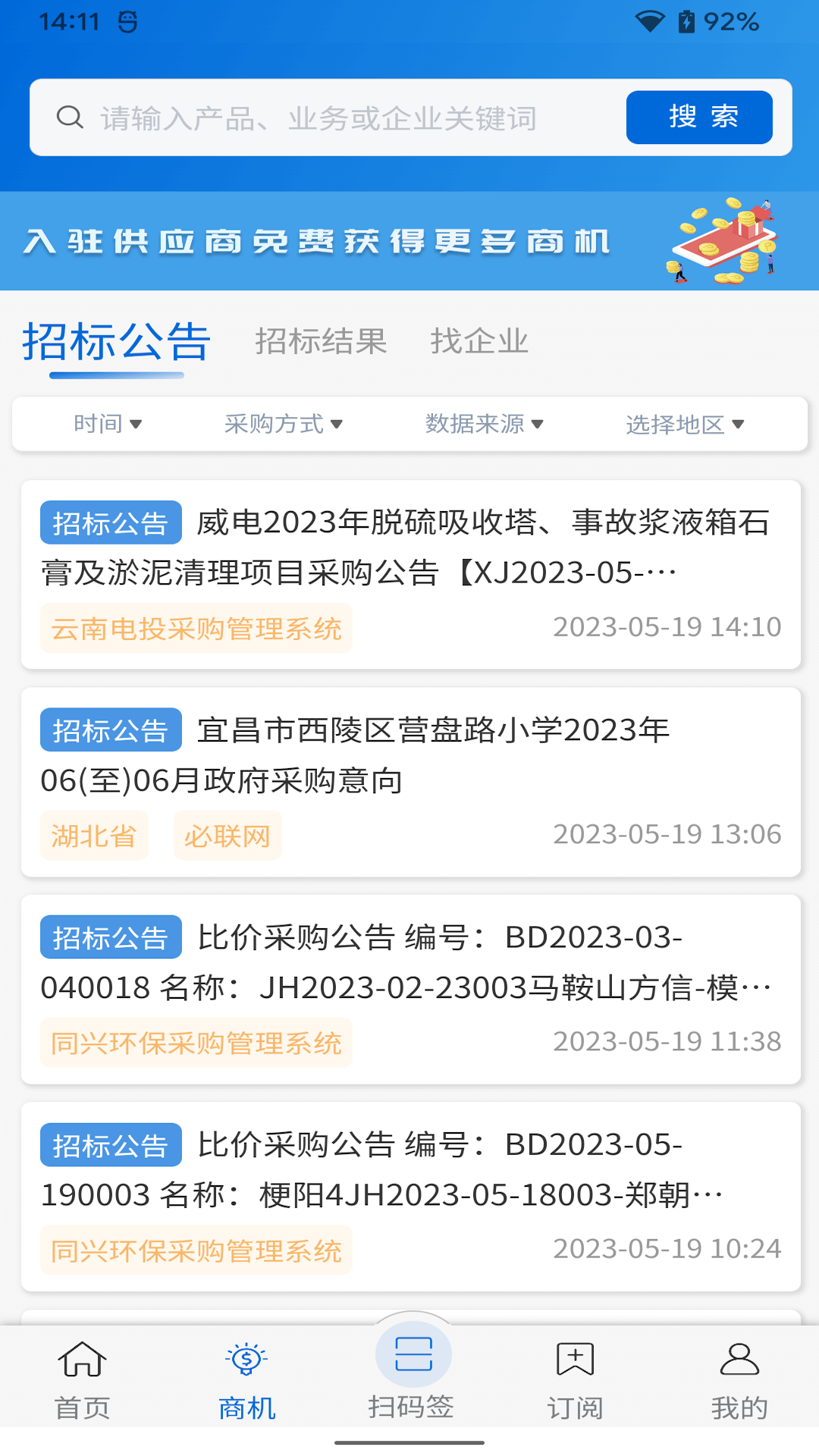The height and width of the screenshot is (1456, 819).
Task: Select the 商机 bottom tab
Action: coord(246,1379)
